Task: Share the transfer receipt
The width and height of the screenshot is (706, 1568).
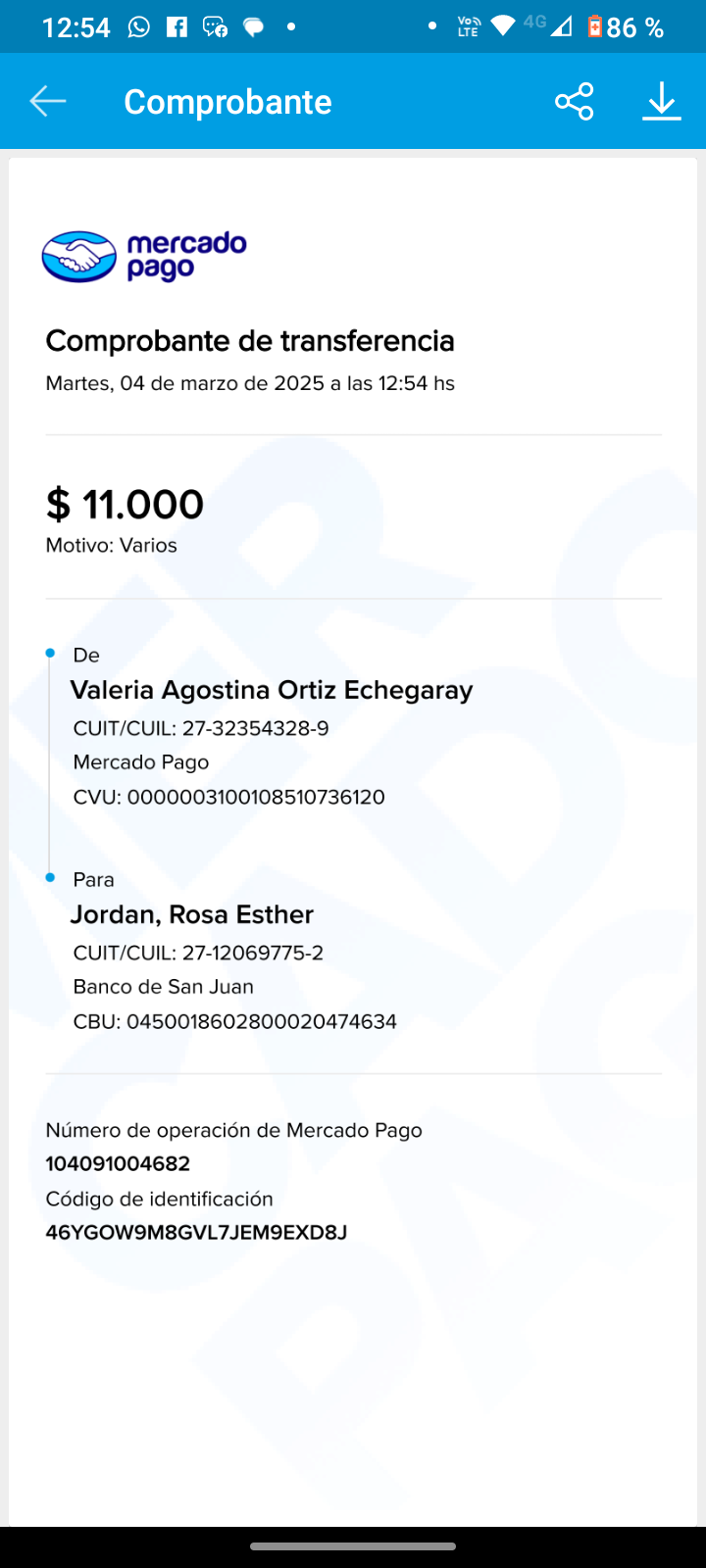Action: 574,101
